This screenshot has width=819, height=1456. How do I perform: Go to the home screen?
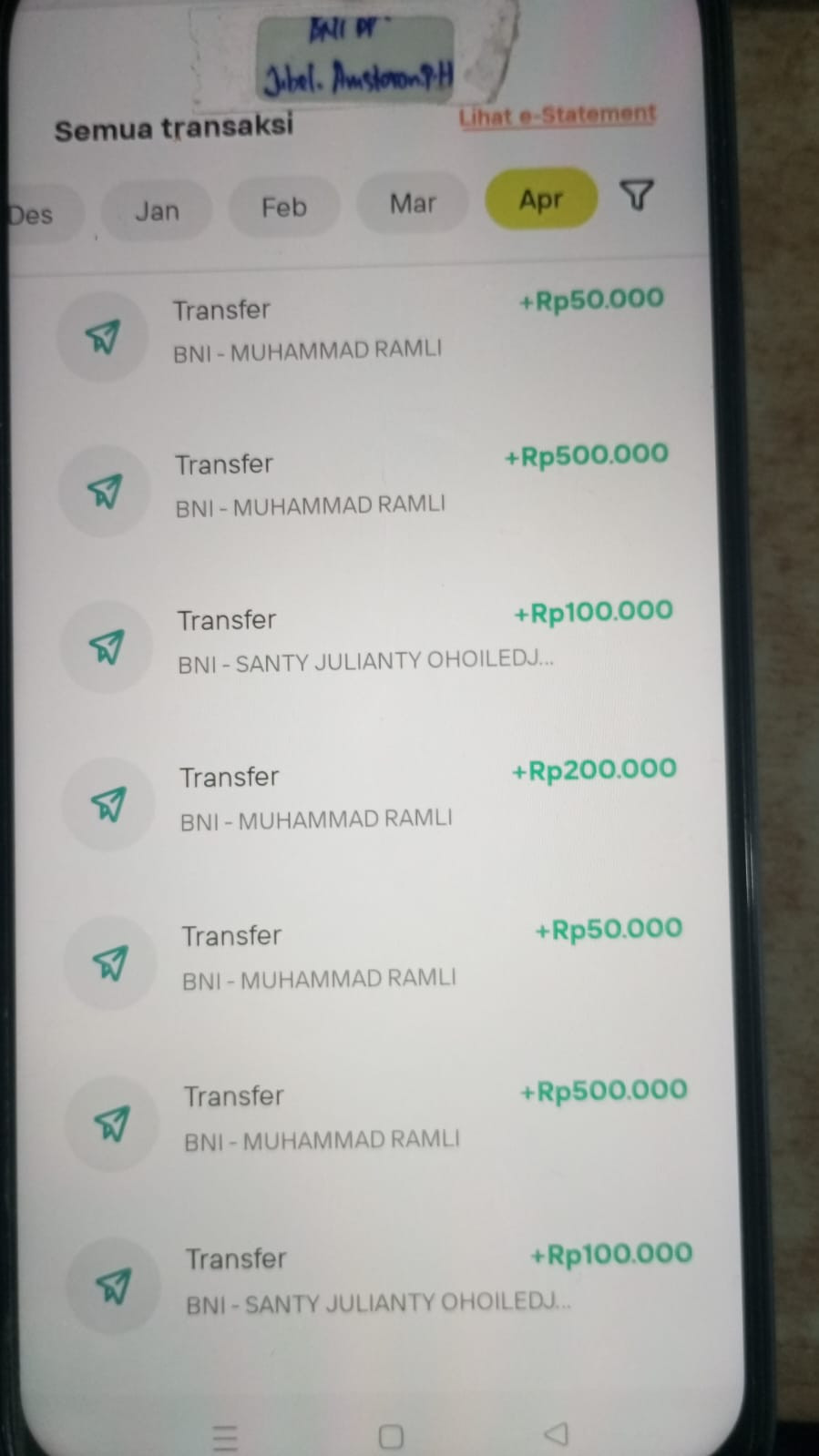(x=391, y=1437)
